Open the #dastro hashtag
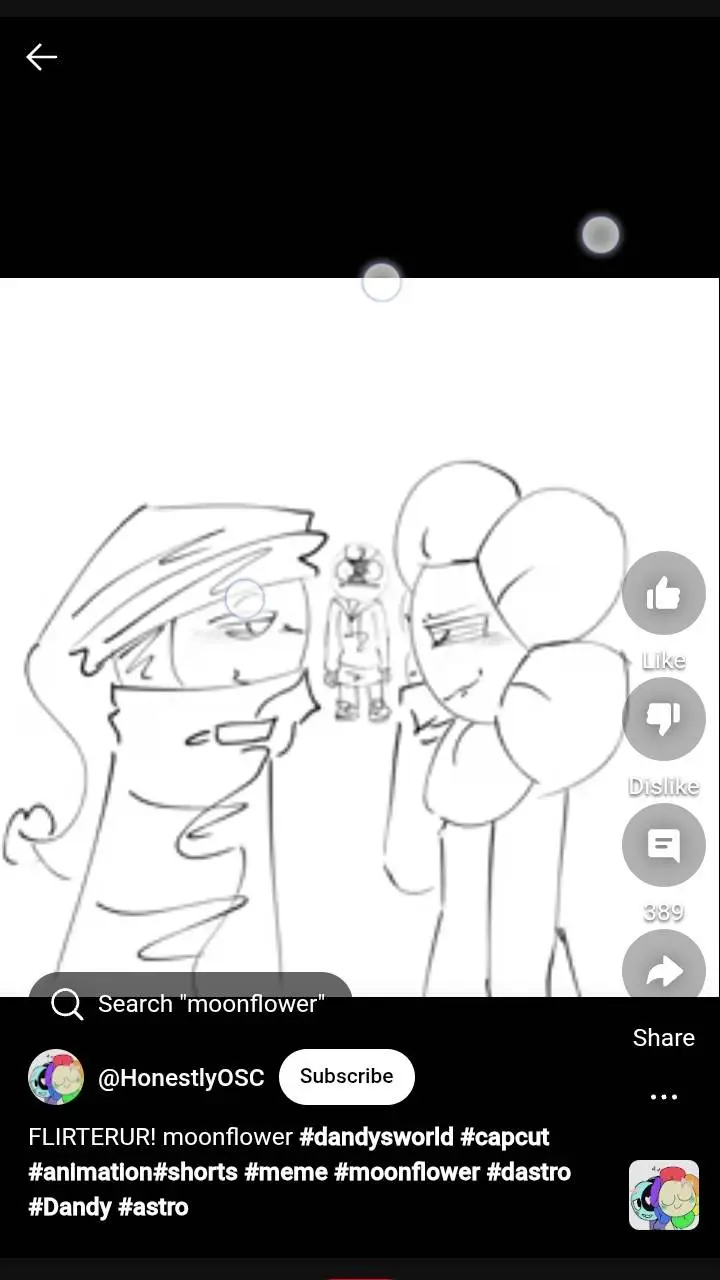Image resolution: width=720 pixels, height=1280 pixels. (528, 1172)
